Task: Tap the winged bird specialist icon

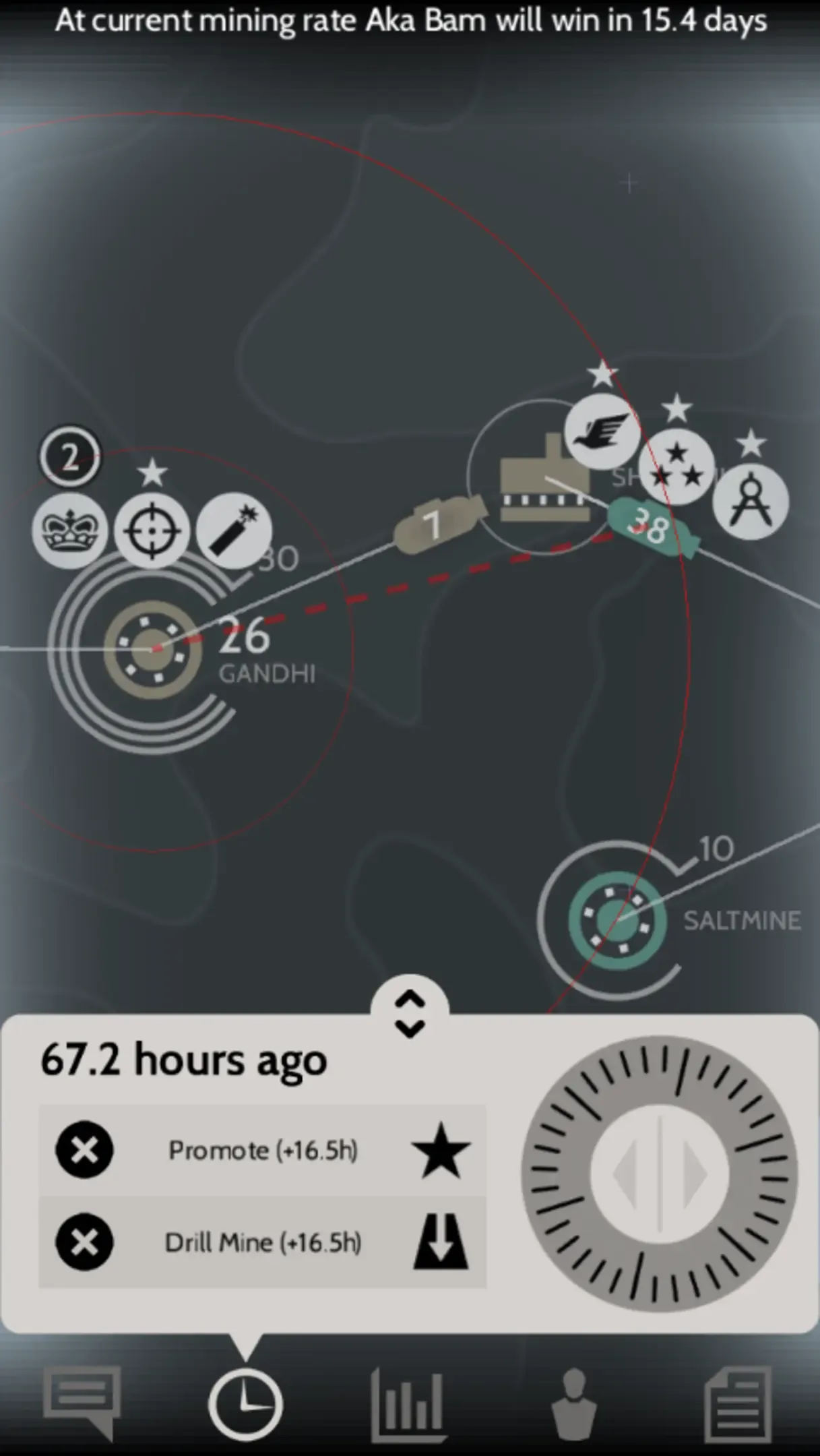Action: 602,431
